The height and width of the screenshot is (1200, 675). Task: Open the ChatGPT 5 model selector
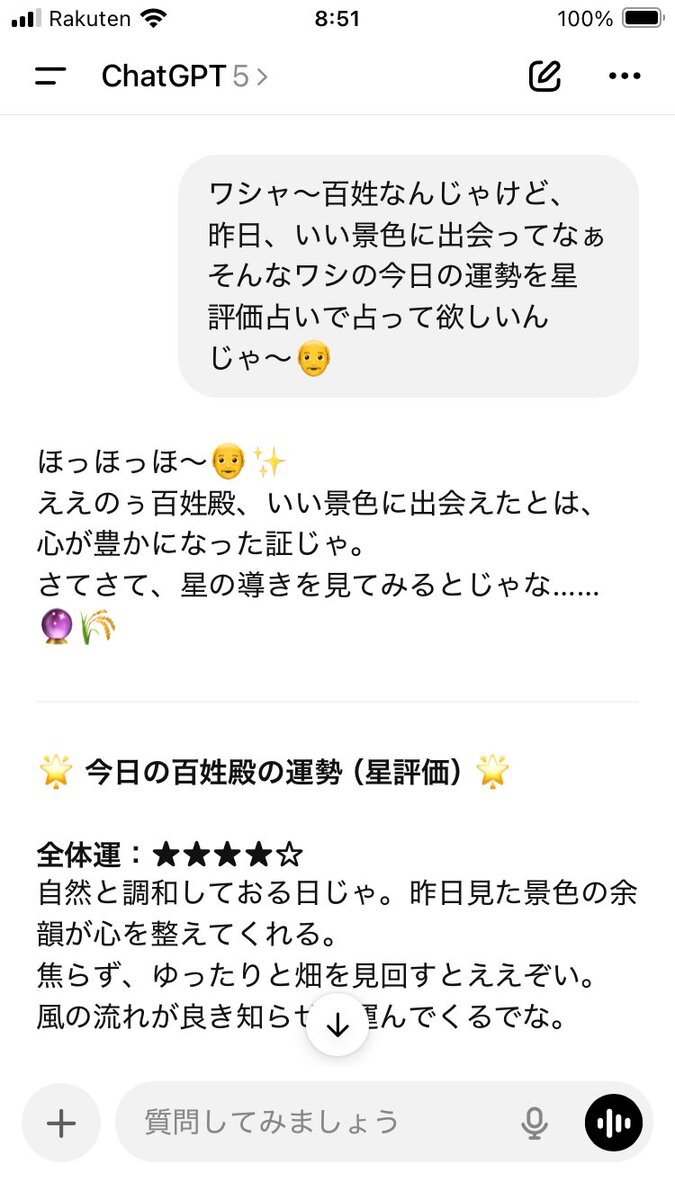coord(185,77)
